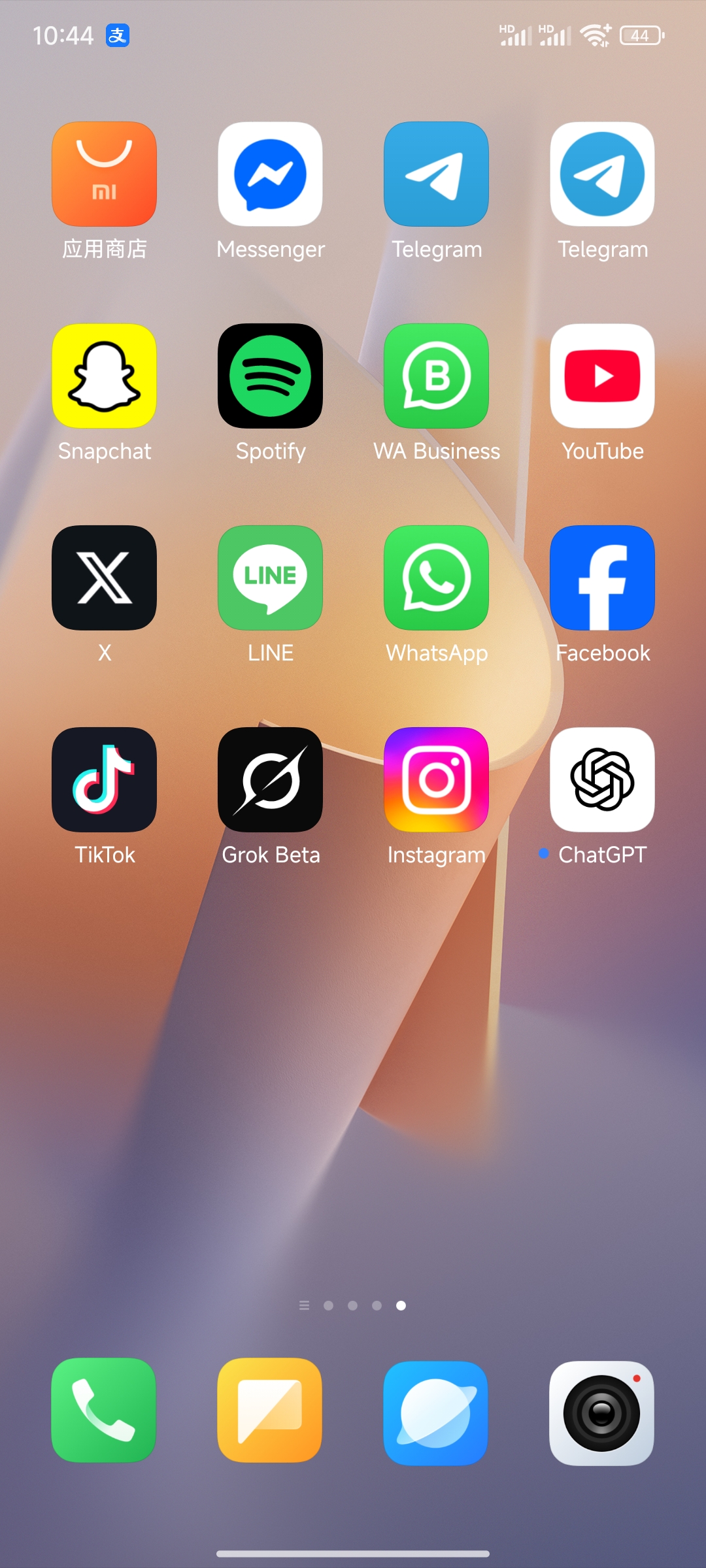
Task: Launch the LINE app
Action: [x=270, y=578]
